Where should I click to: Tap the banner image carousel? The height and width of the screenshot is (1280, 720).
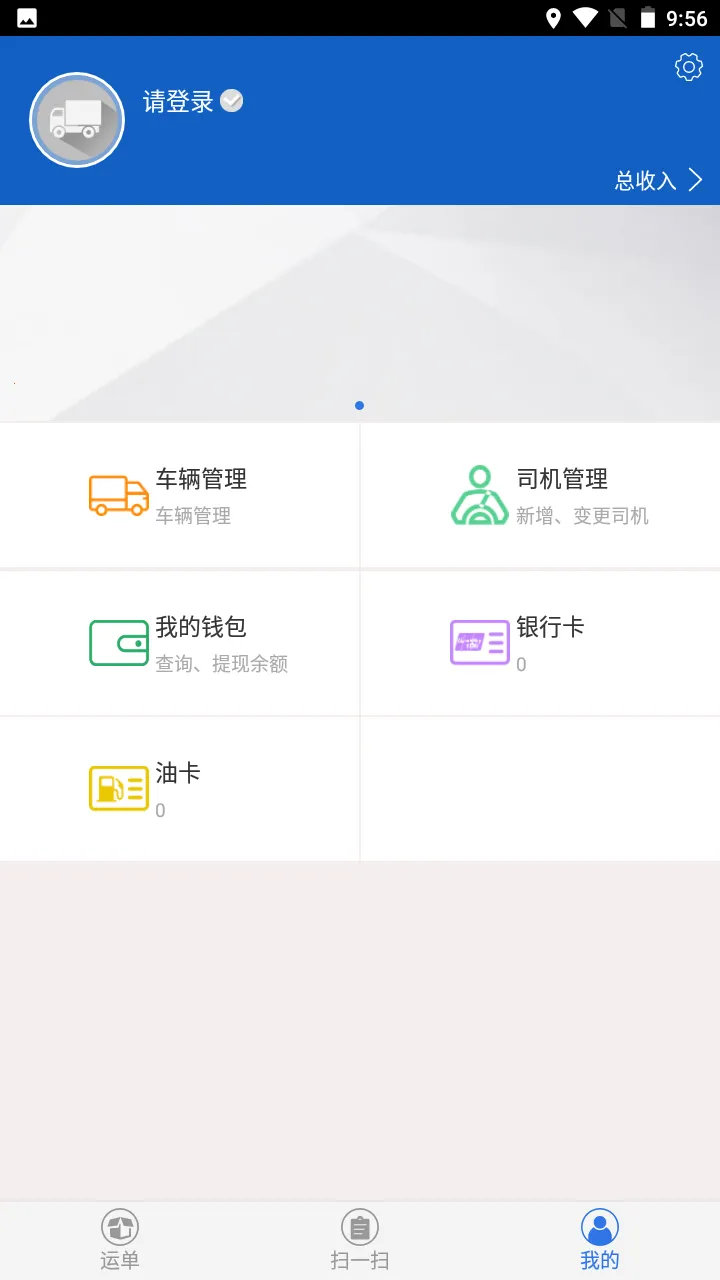pos(360,312)
